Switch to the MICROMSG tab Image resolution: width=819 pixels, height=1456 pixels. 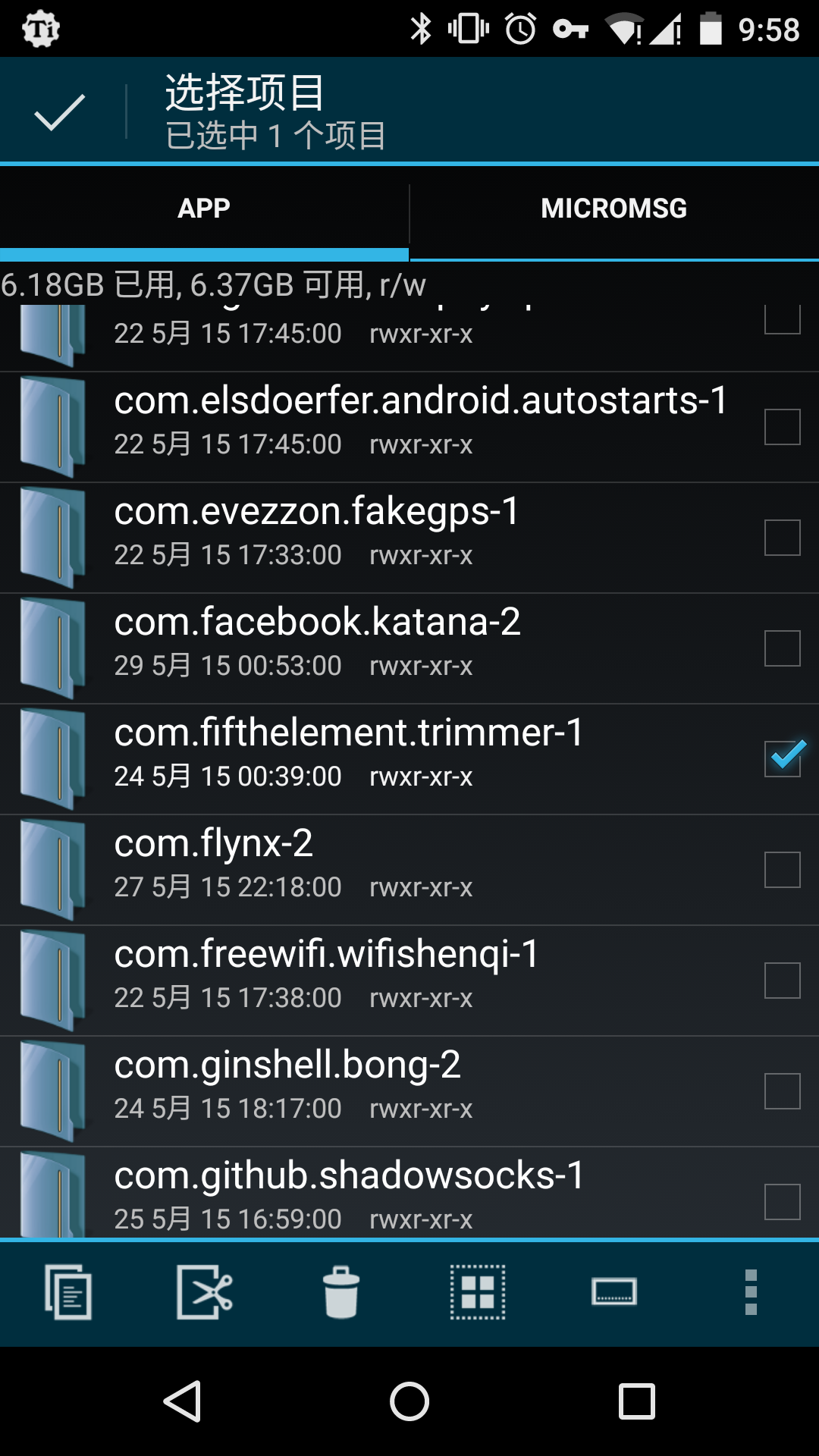click(613, 209)
